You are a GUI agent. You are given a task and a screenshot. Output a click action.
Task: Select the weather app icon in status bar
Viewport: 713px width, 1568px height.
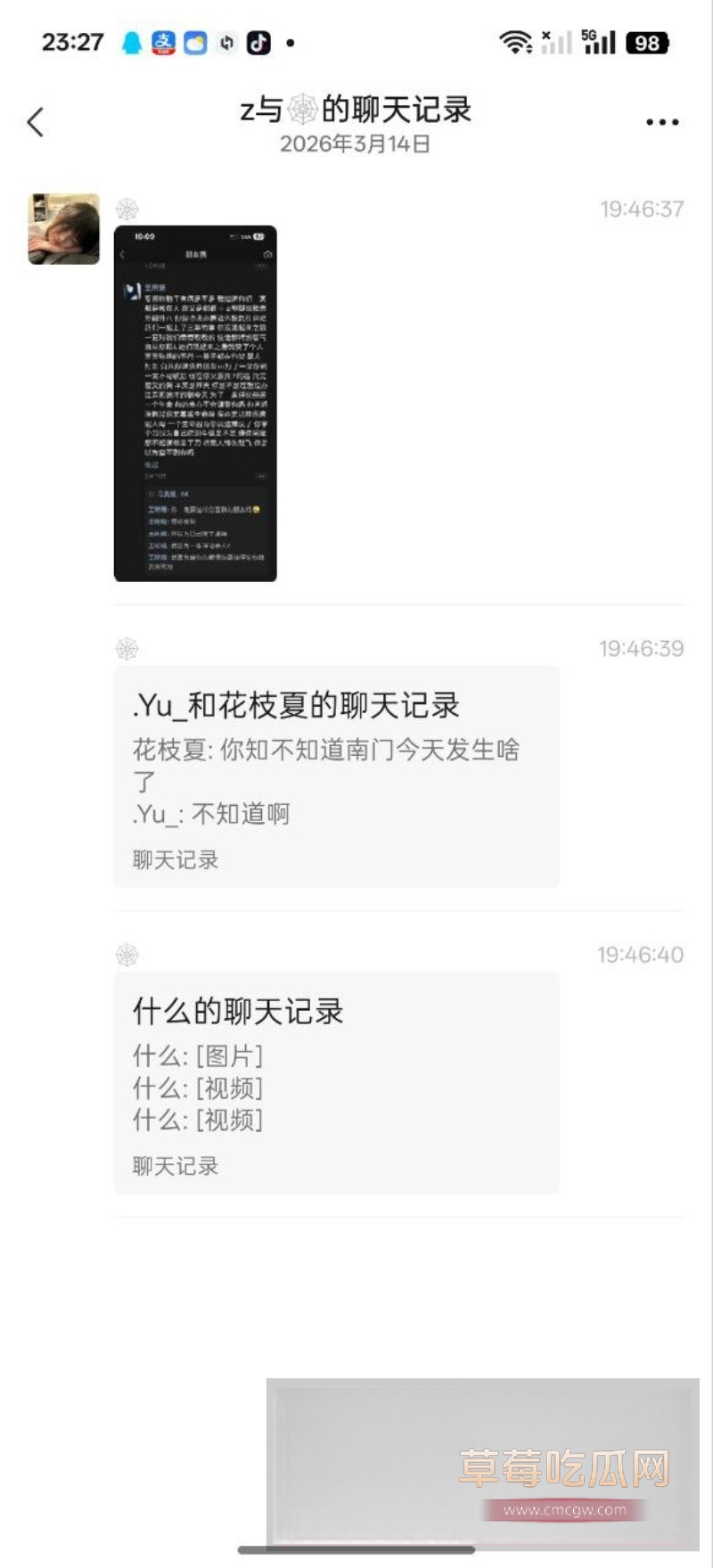click(x=194, y=41)
